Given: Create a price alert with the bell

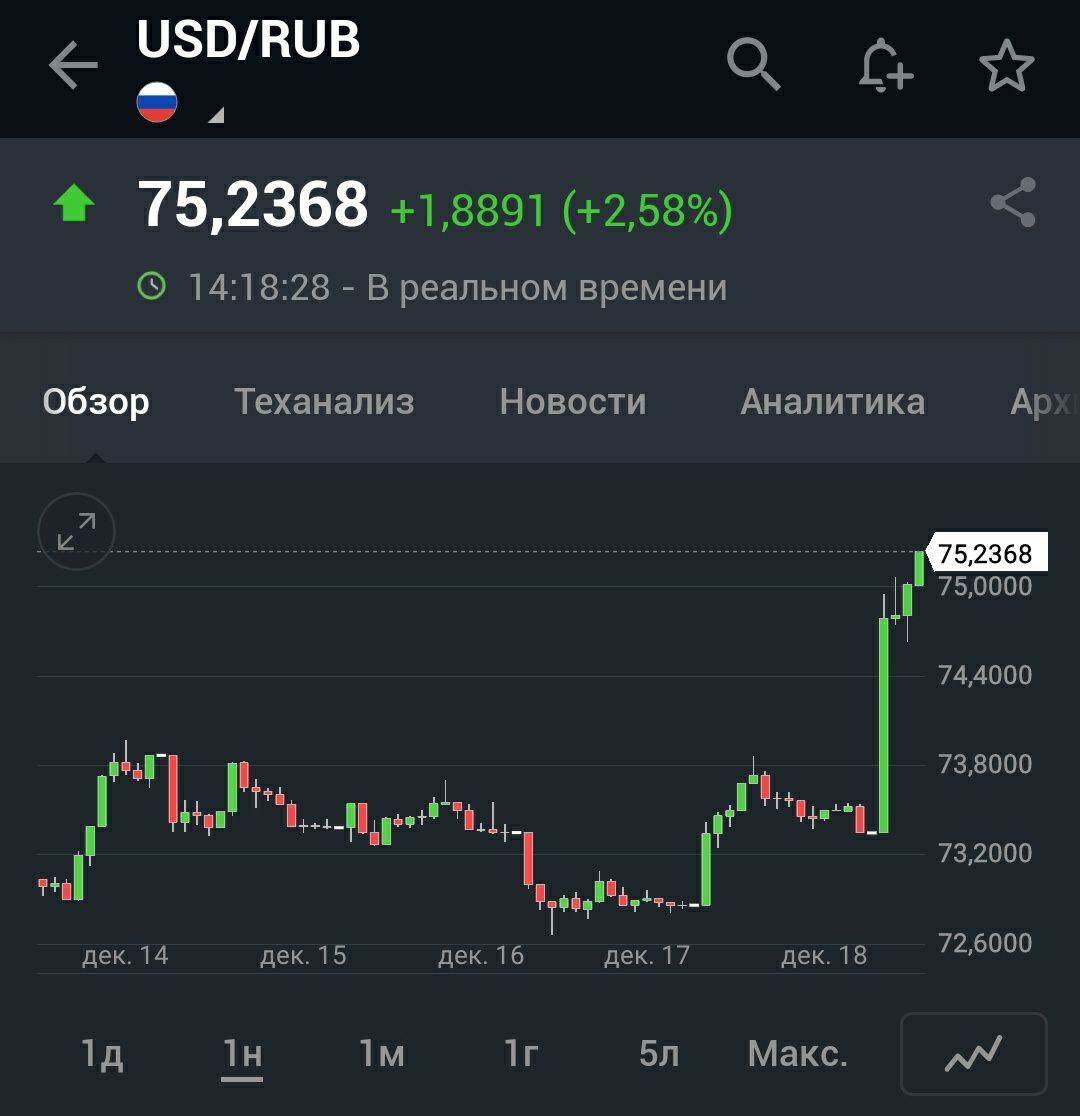Looking at the screenshot, I should (885, 67).
